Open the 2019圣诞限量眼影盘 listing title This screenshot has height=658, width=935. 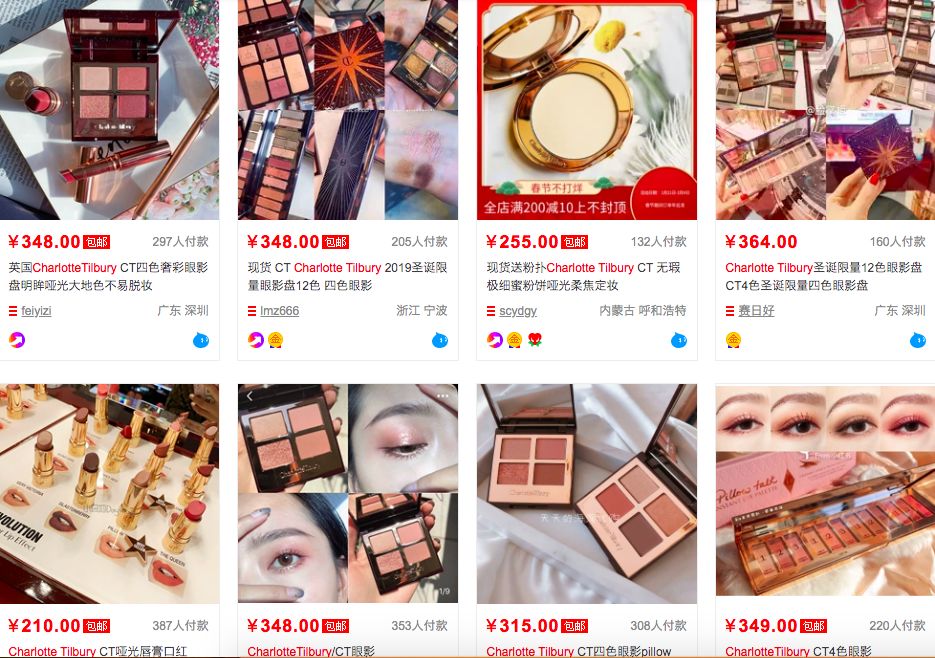347,276
